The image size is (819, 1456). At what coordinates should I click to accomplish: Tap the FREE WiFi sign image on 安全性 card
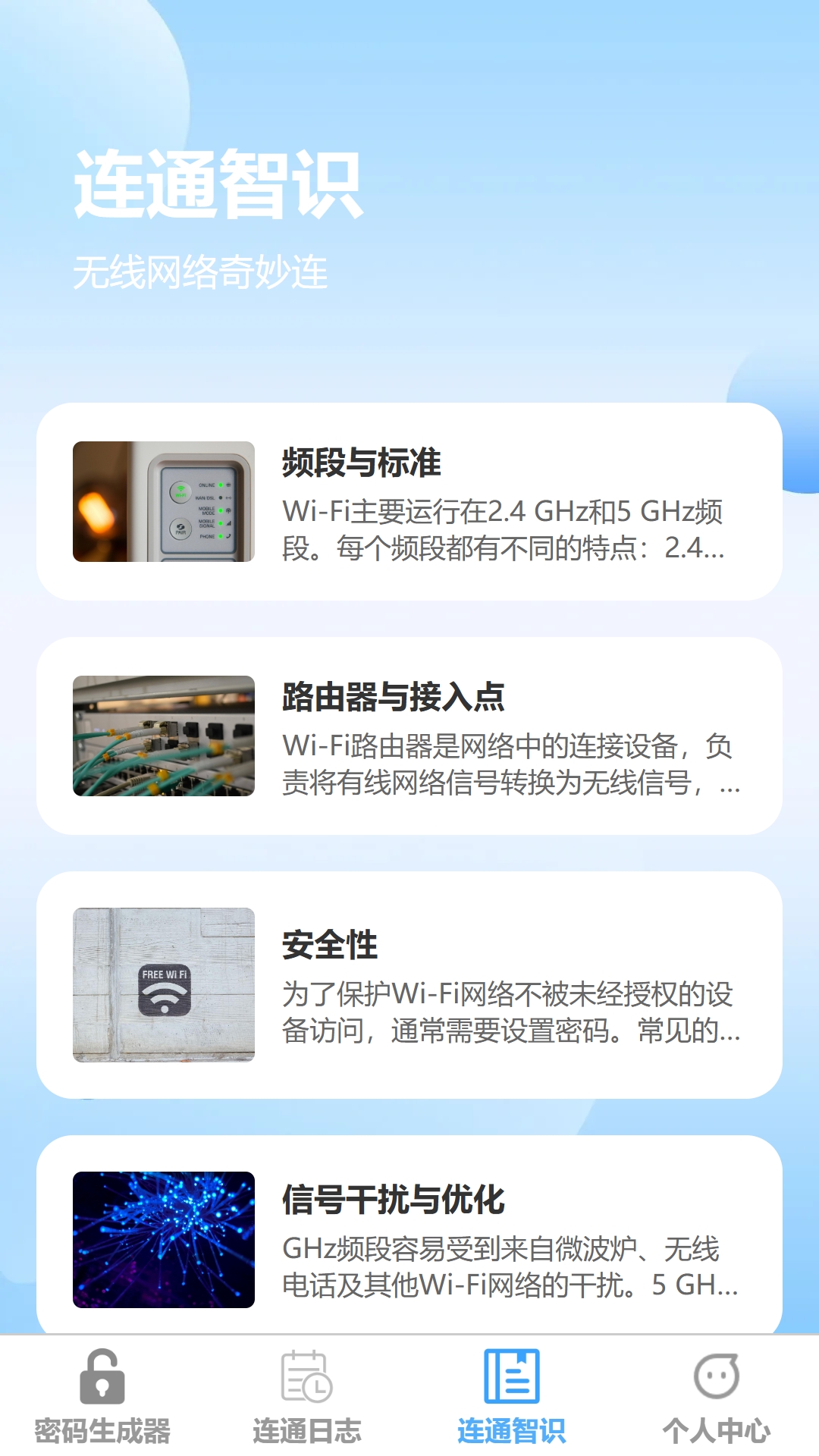(162, 984)
